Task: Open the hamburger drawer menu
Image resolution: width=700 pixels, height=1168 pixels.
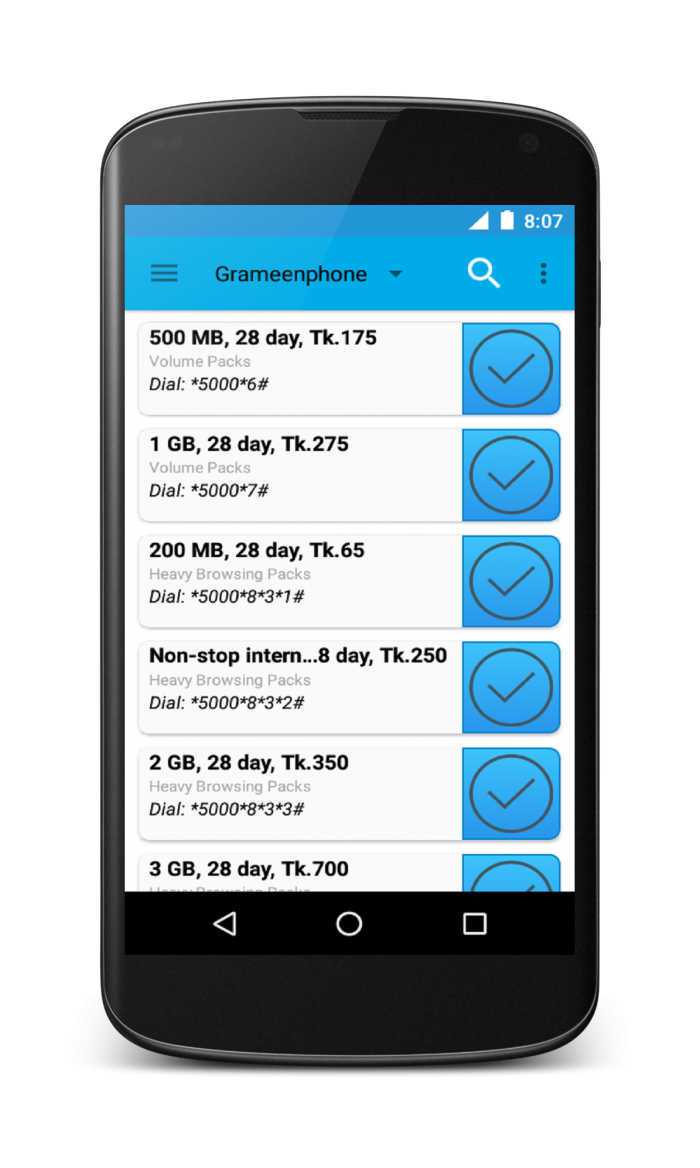Action: click(x=164, y=274)
